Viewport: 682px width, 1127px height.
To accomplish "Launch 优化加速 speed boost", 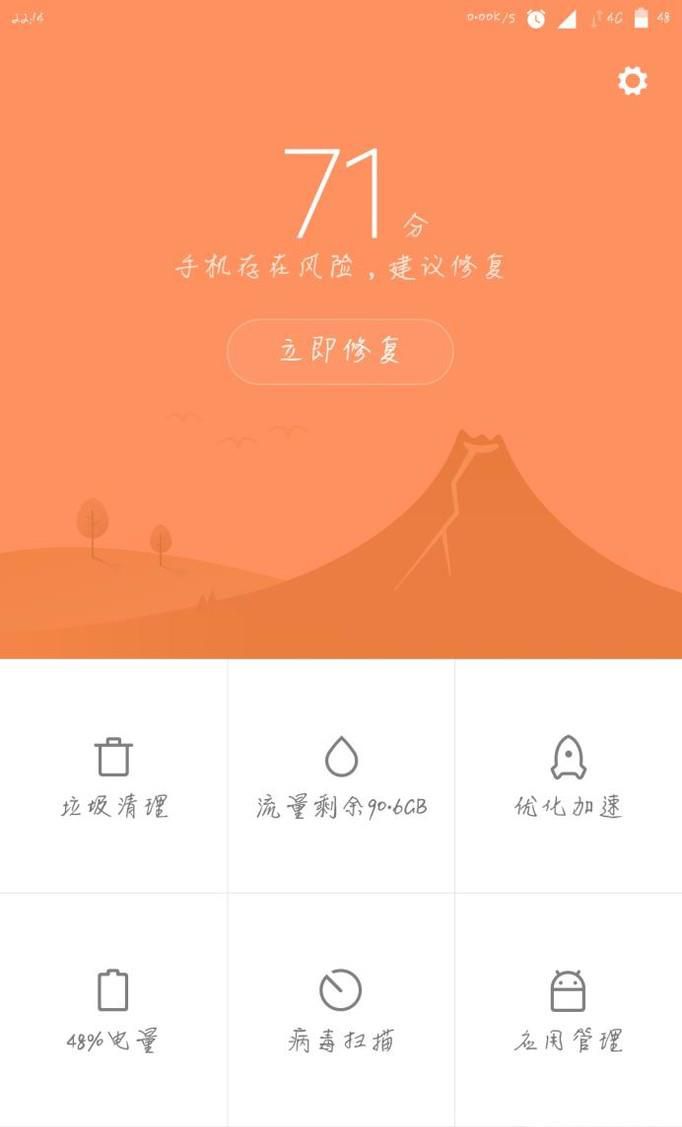I will (x=568, y=777).
